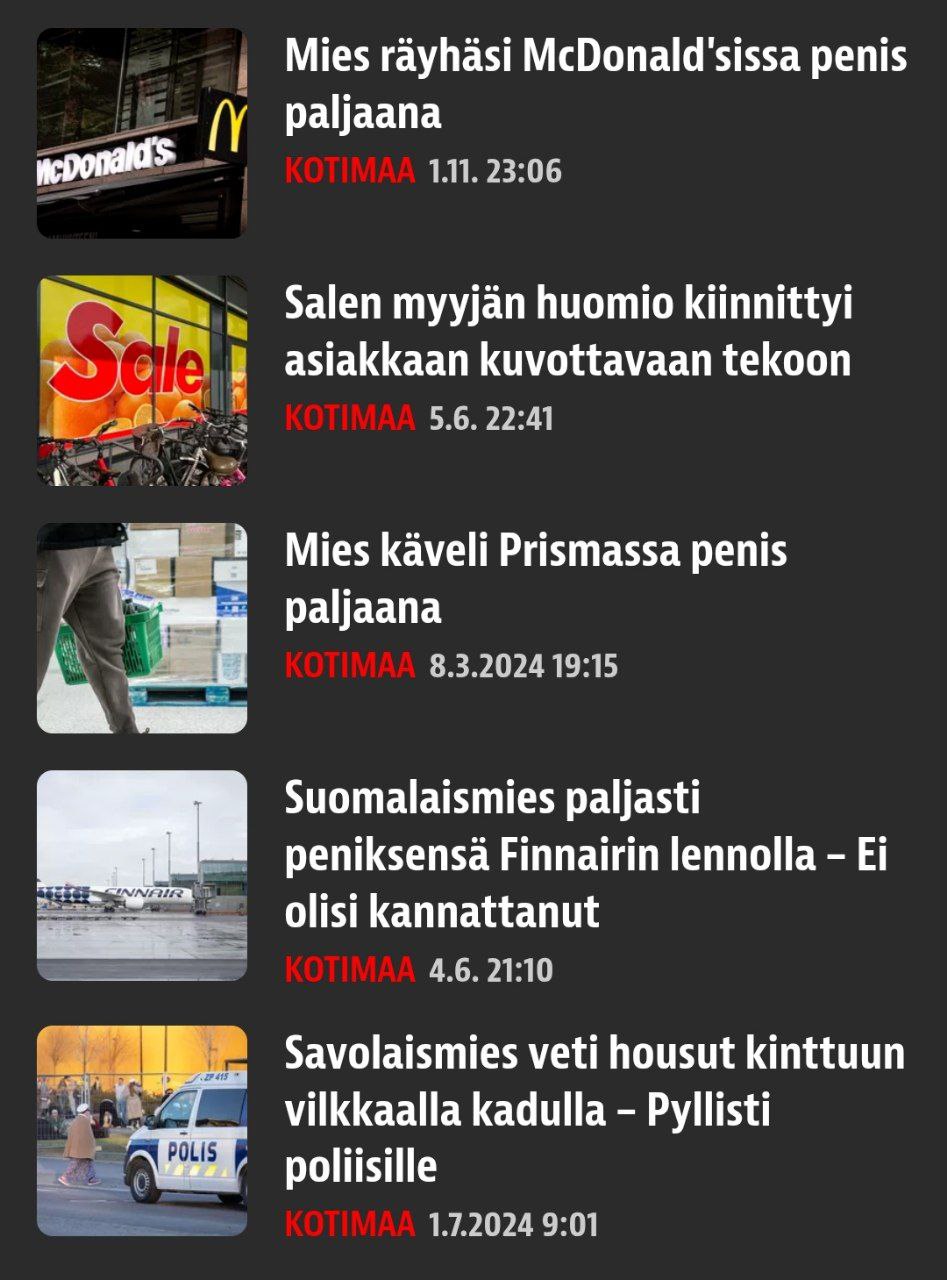This screenshot has width=947, height=1280.
Task: View the Finnair flight article
Action: (x=586, y=855)
